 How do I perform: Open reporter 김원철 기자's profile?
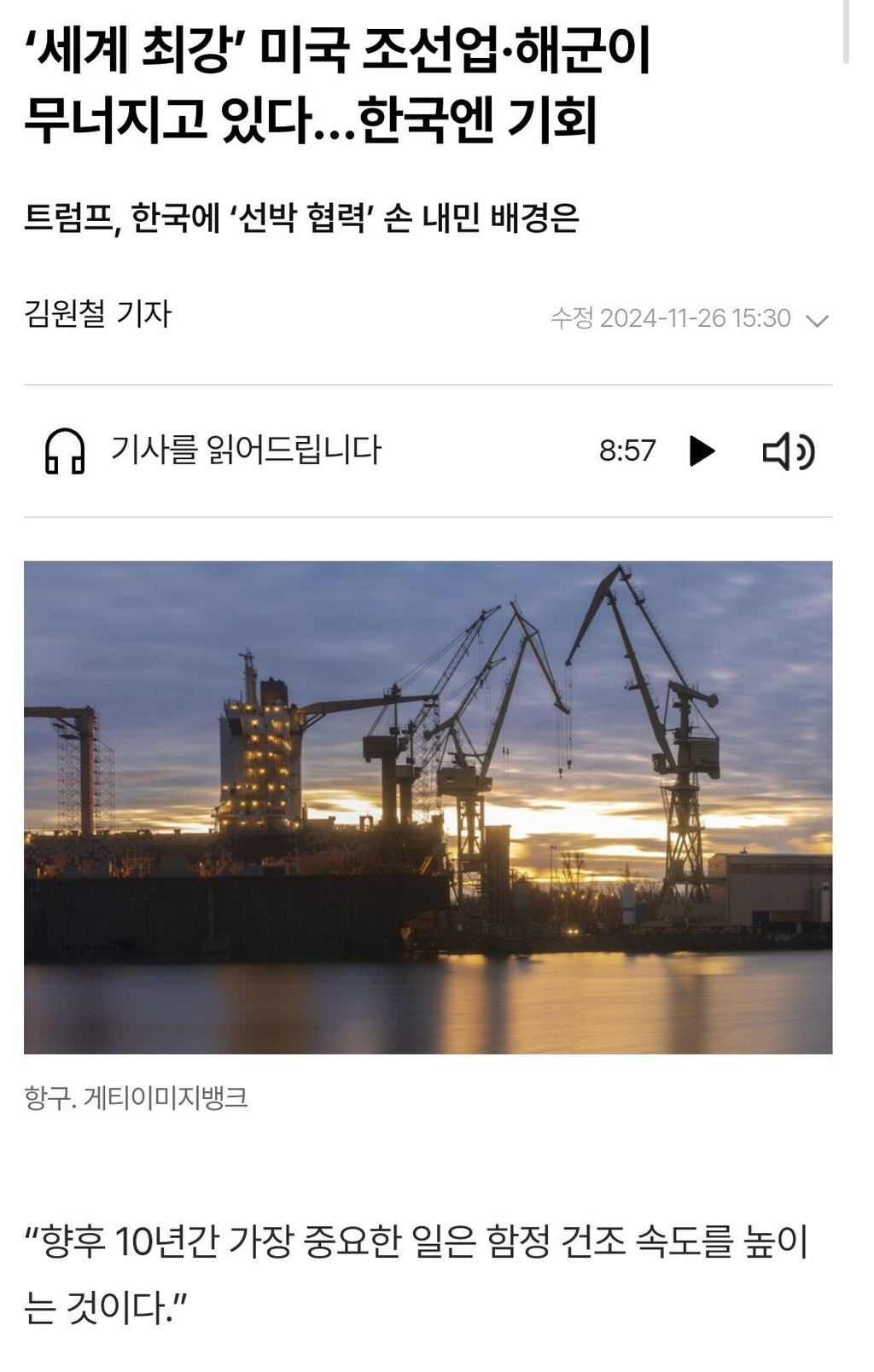[98, 314]
